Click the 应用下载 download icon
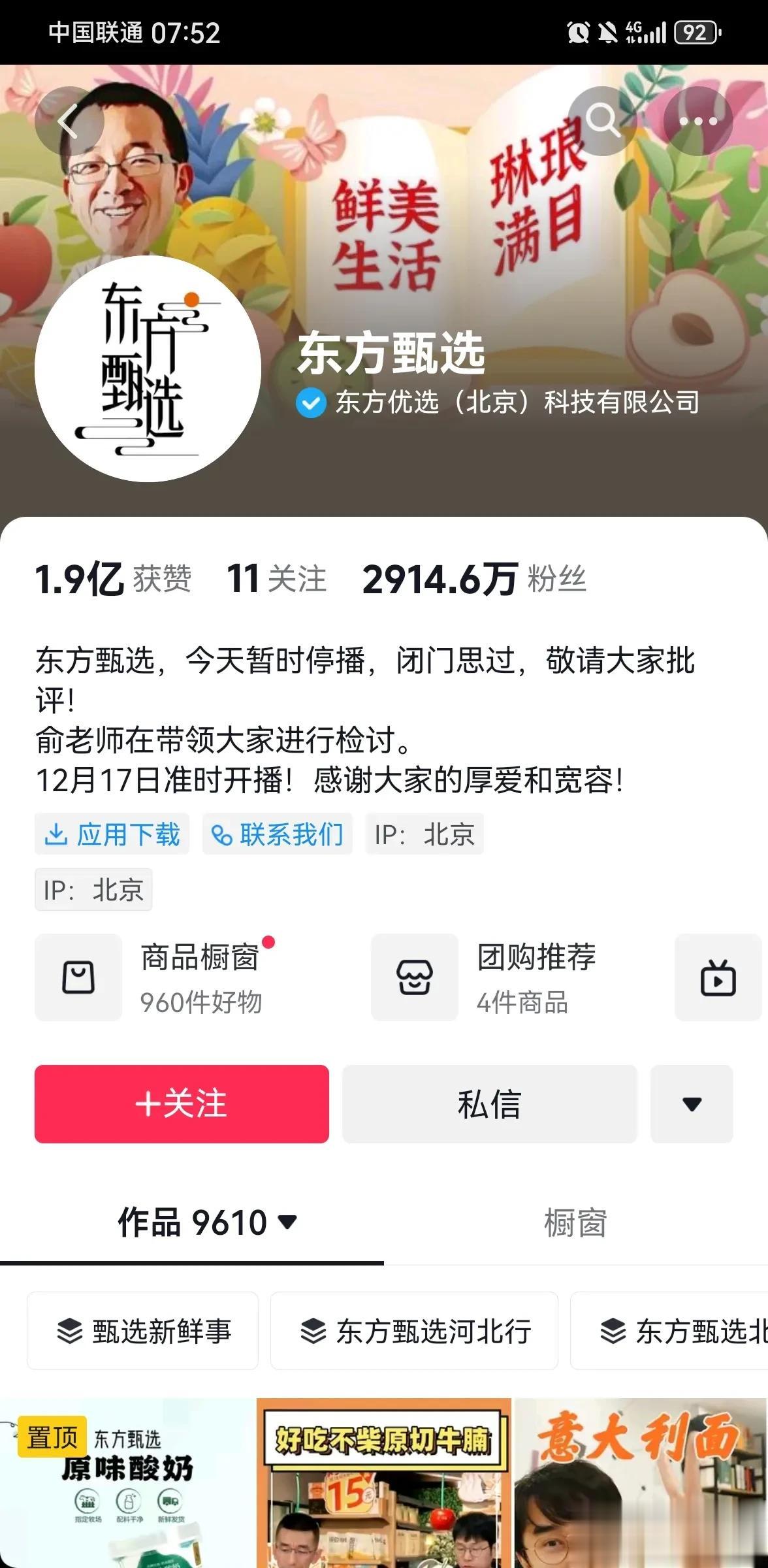 111,834
